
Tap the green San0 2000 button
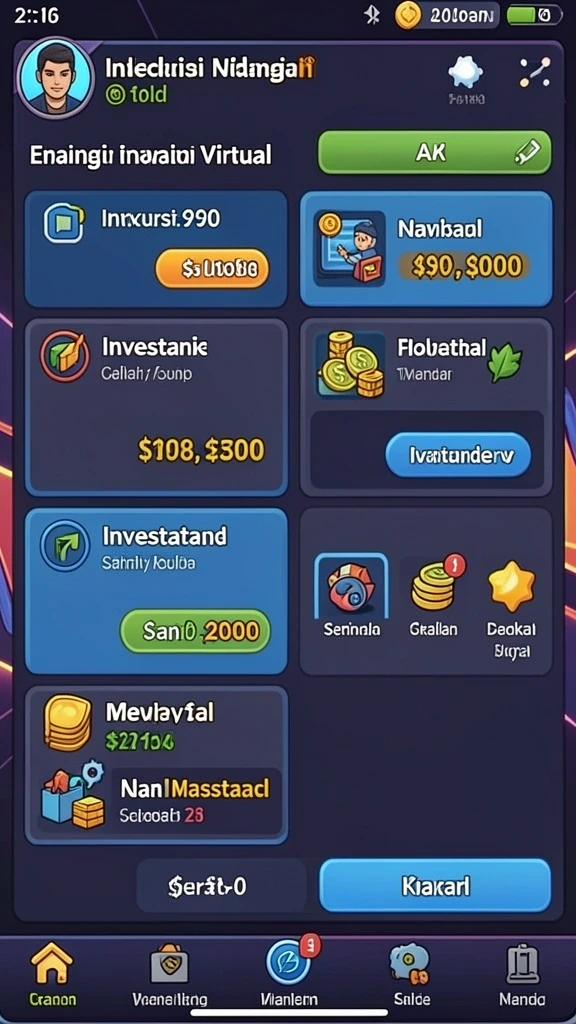[195, 631]
